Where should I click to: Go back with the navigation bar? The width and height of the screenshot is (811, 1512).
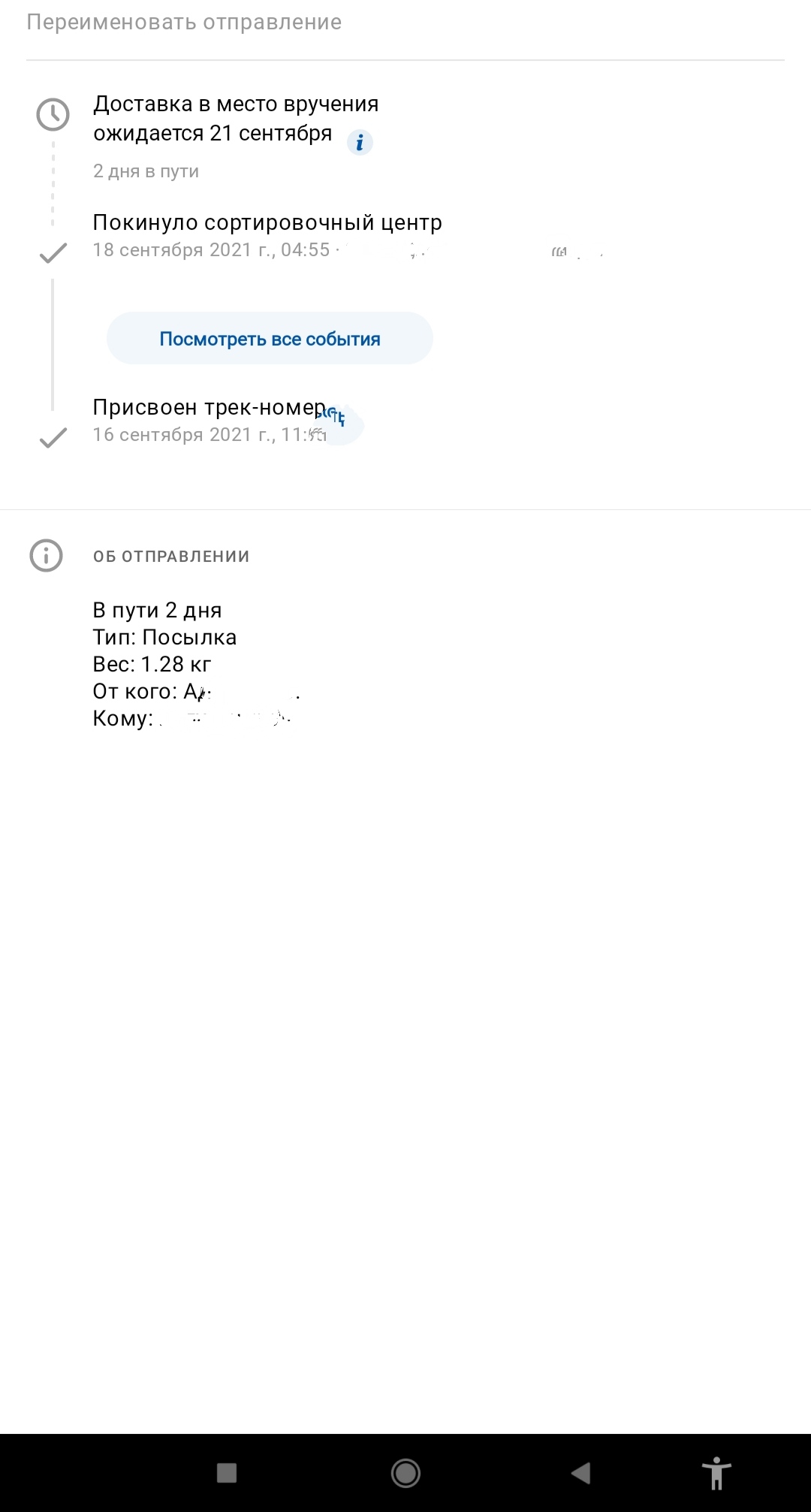coord(580,1473)
